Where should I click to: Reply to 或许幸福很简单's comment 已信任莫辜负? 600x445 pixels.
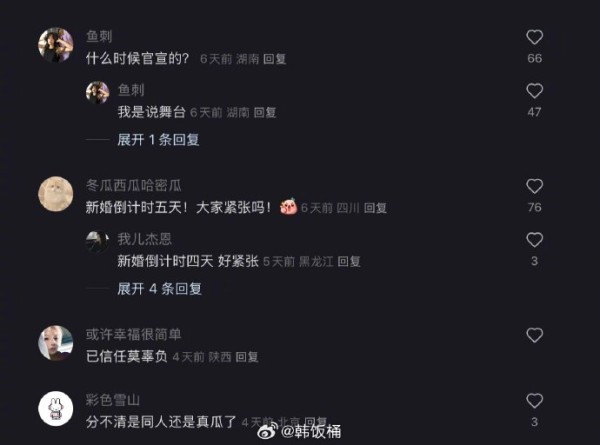pyautogui.click(x=246, y=357)
